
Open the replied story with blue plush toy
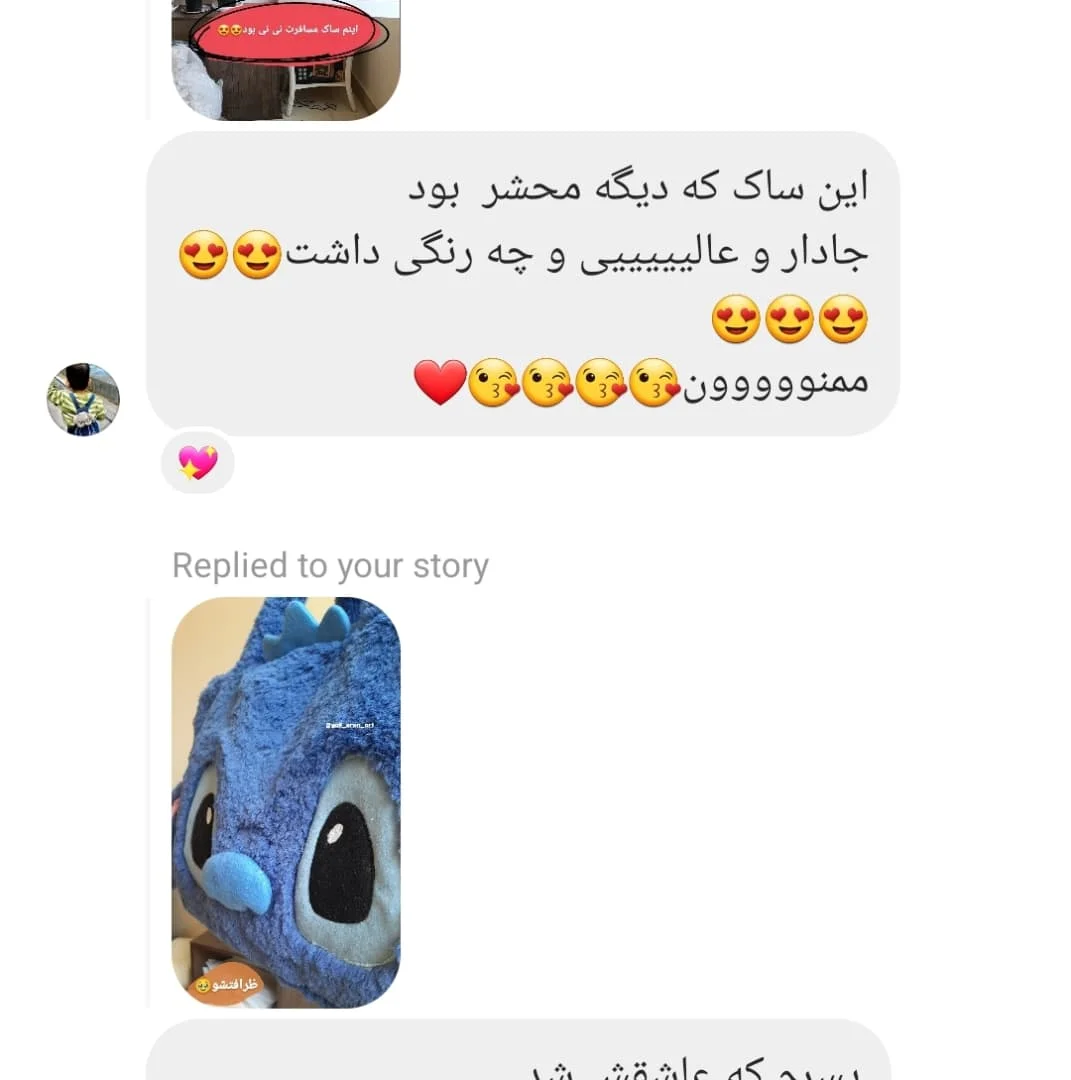(286, 800)
